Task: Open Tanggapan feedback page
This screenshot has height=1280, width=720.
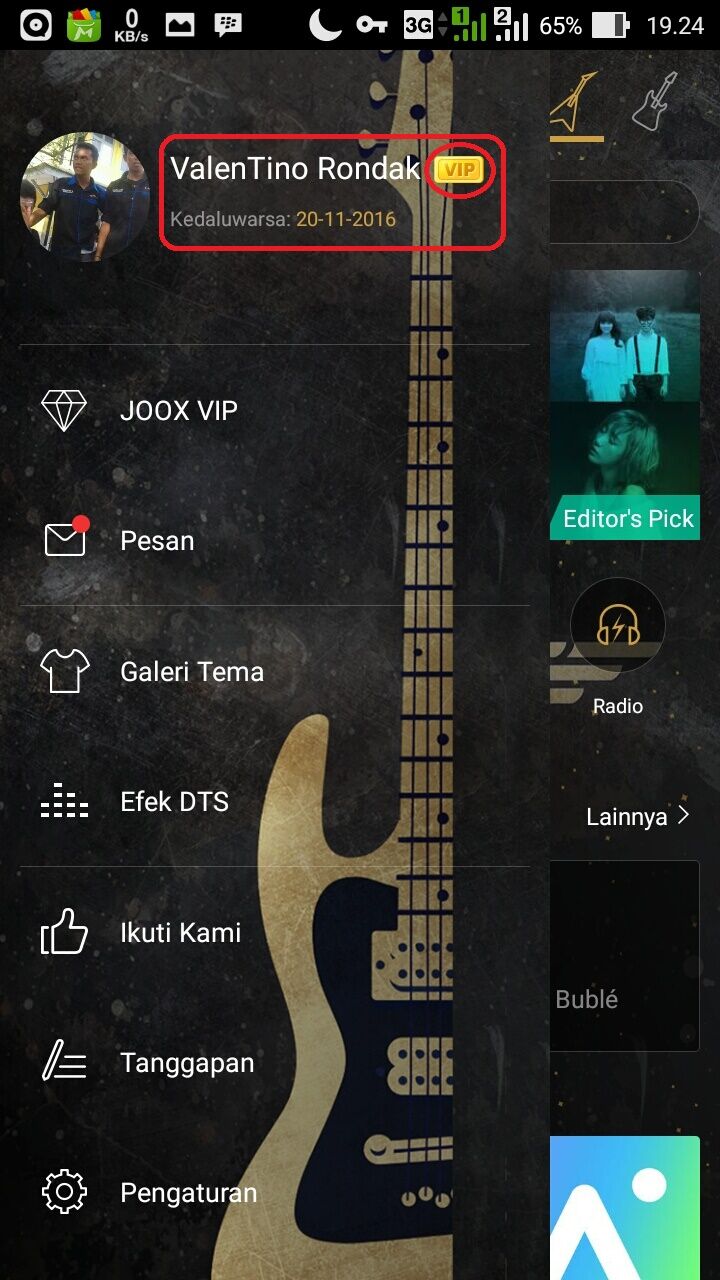Action: (x=187, y=1062)
